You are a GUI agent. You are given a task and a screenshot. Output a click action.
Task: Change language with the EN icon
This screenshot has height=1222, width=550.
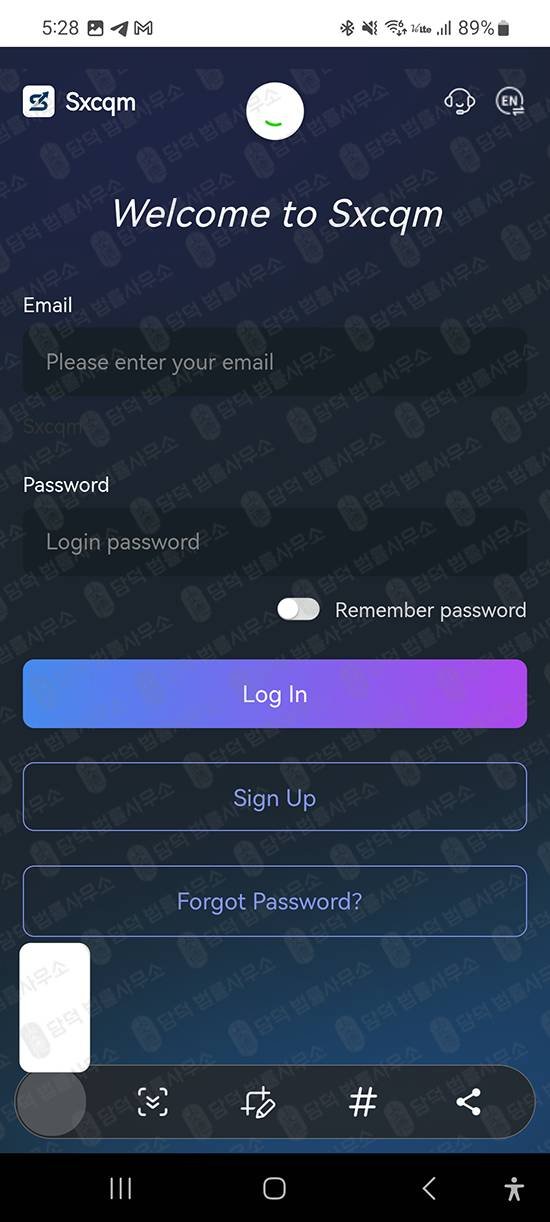click(x=510, y=101)
